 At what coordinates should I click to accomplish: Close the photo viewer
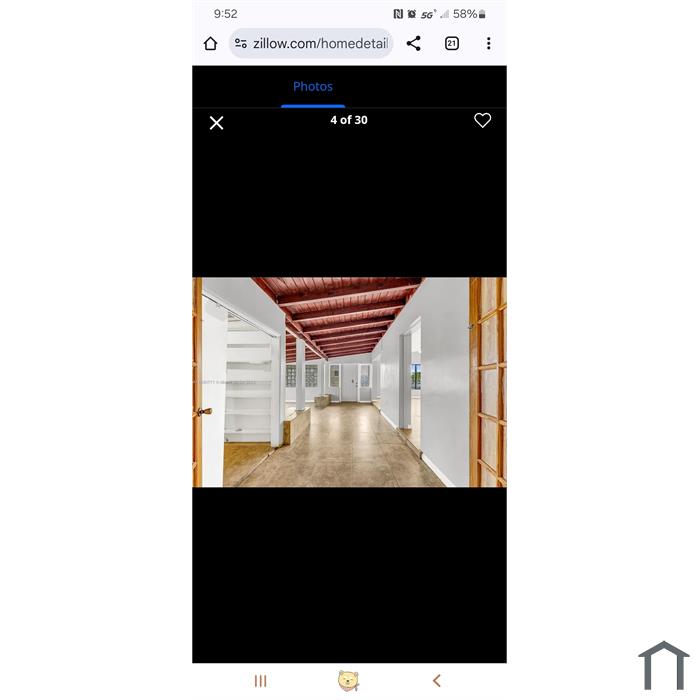(216, 123)
